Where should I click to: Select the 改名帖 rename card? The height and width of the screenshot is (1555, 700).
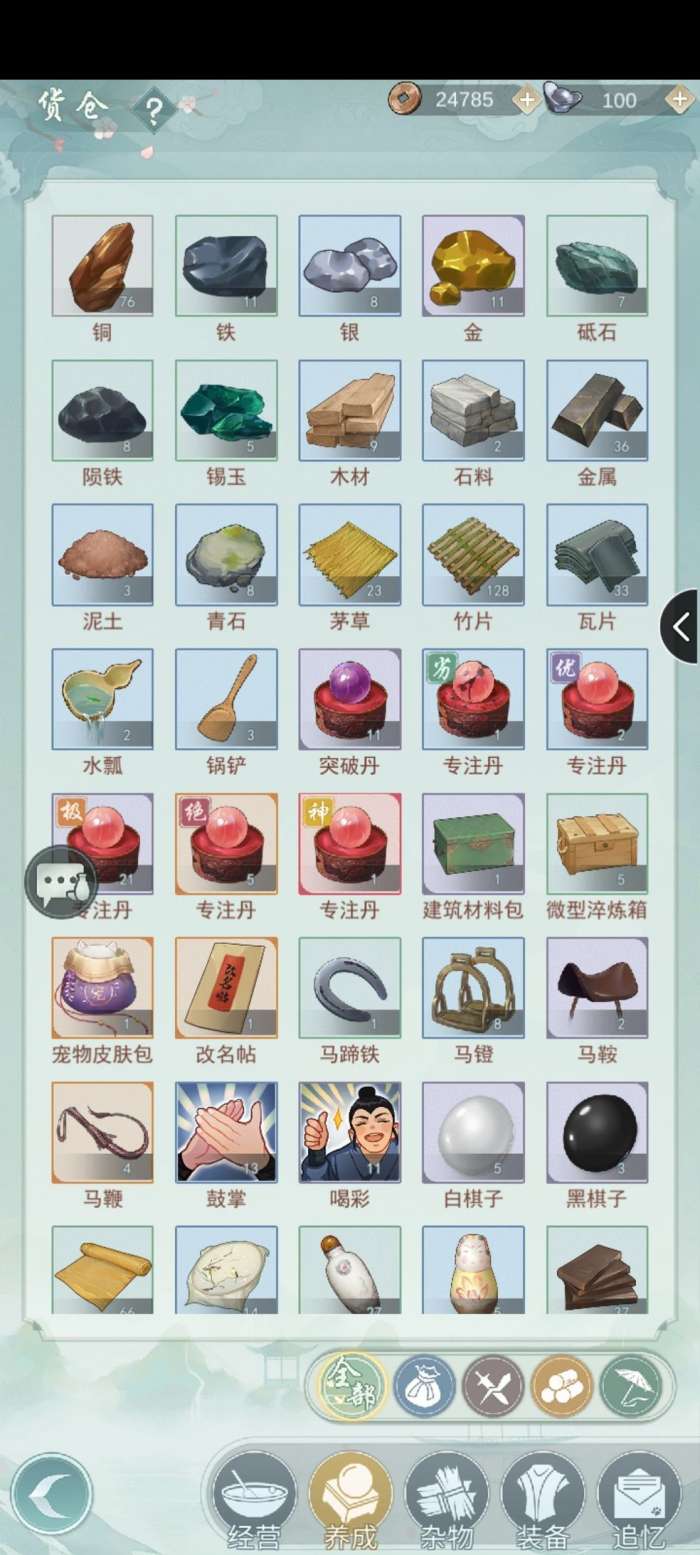pyautogui.click(x=226, y=987)
